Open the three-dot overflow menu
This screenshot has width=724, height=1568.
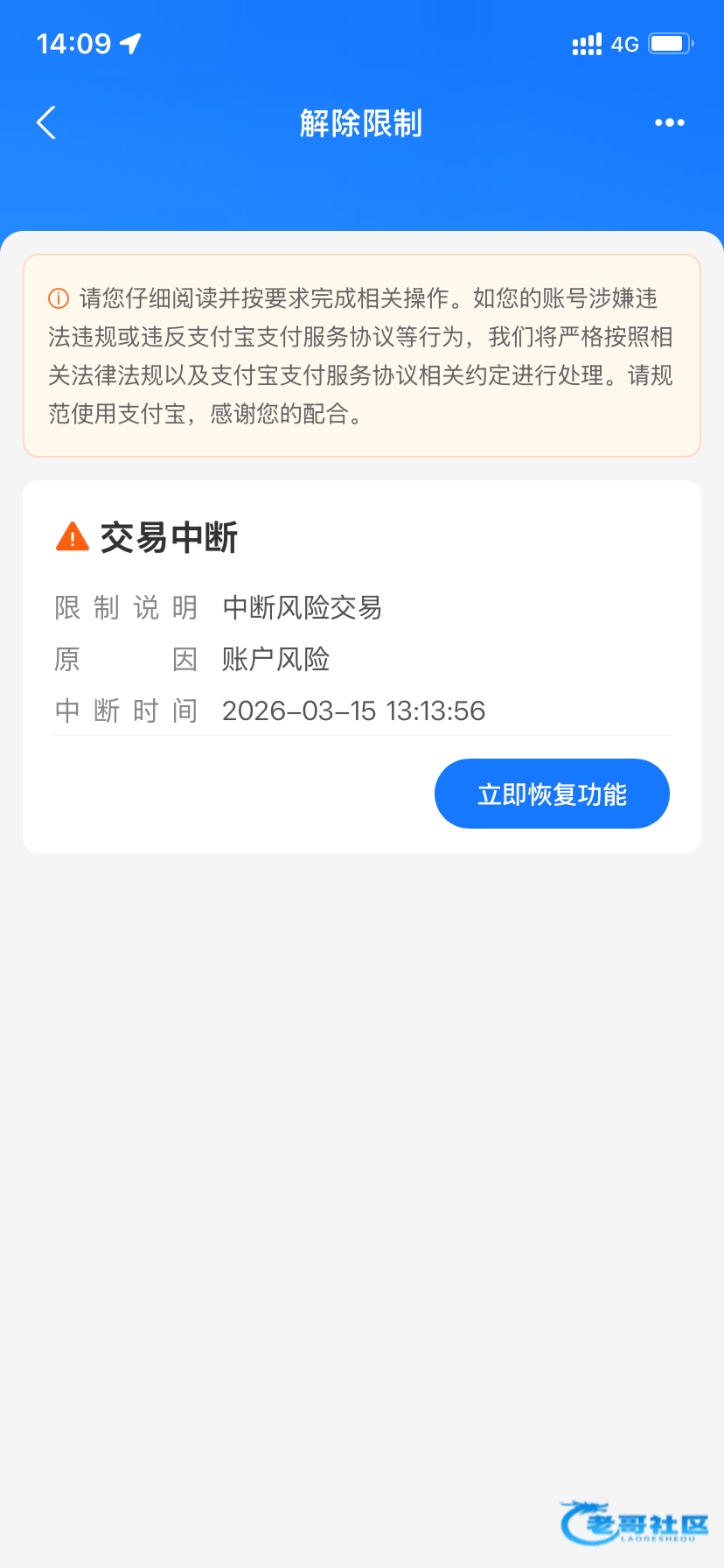669,123
